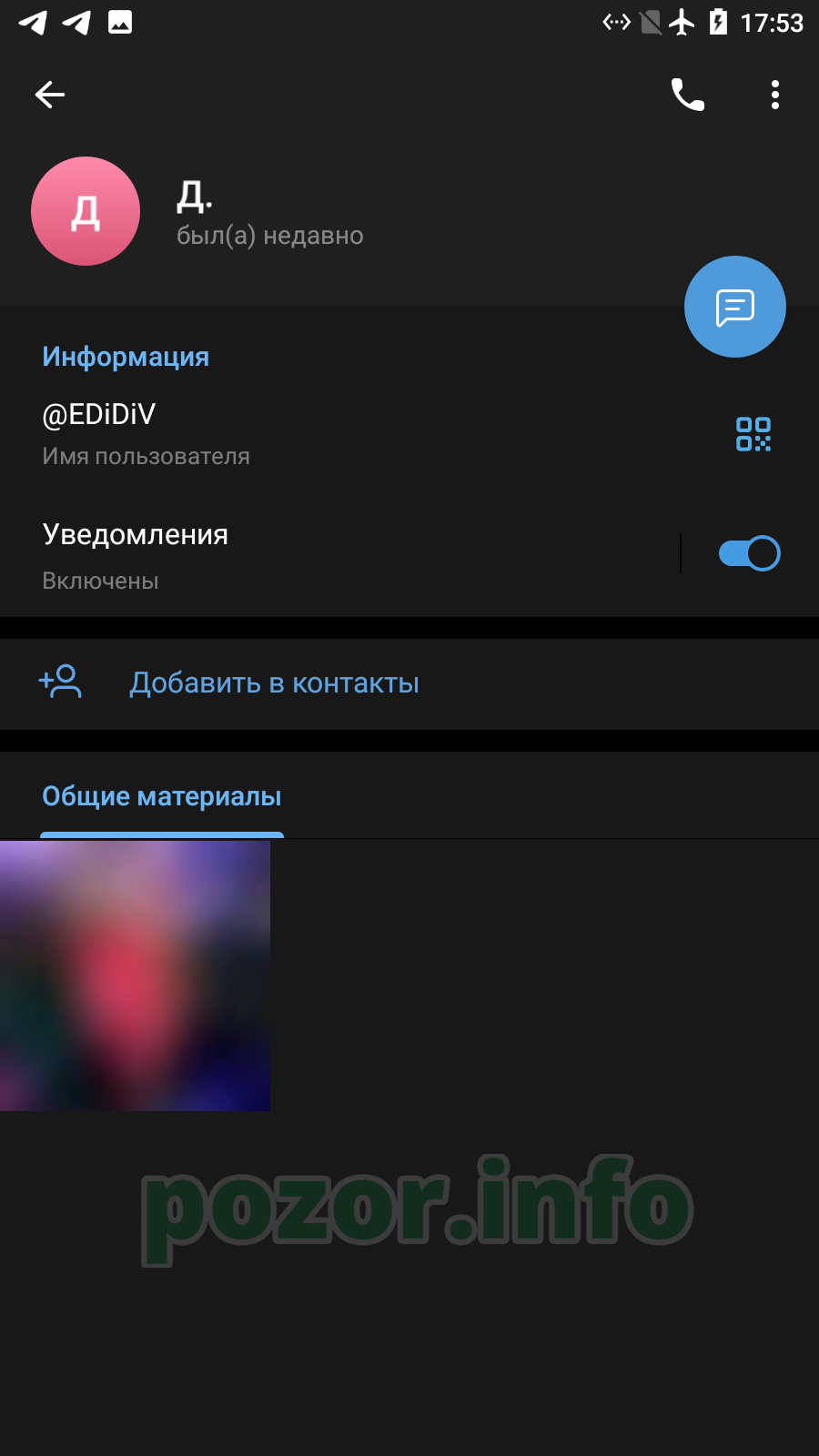Open the blurred shared media thumbnail
The width and height of the screenshot is (819, 1456).
pos(135,976)
